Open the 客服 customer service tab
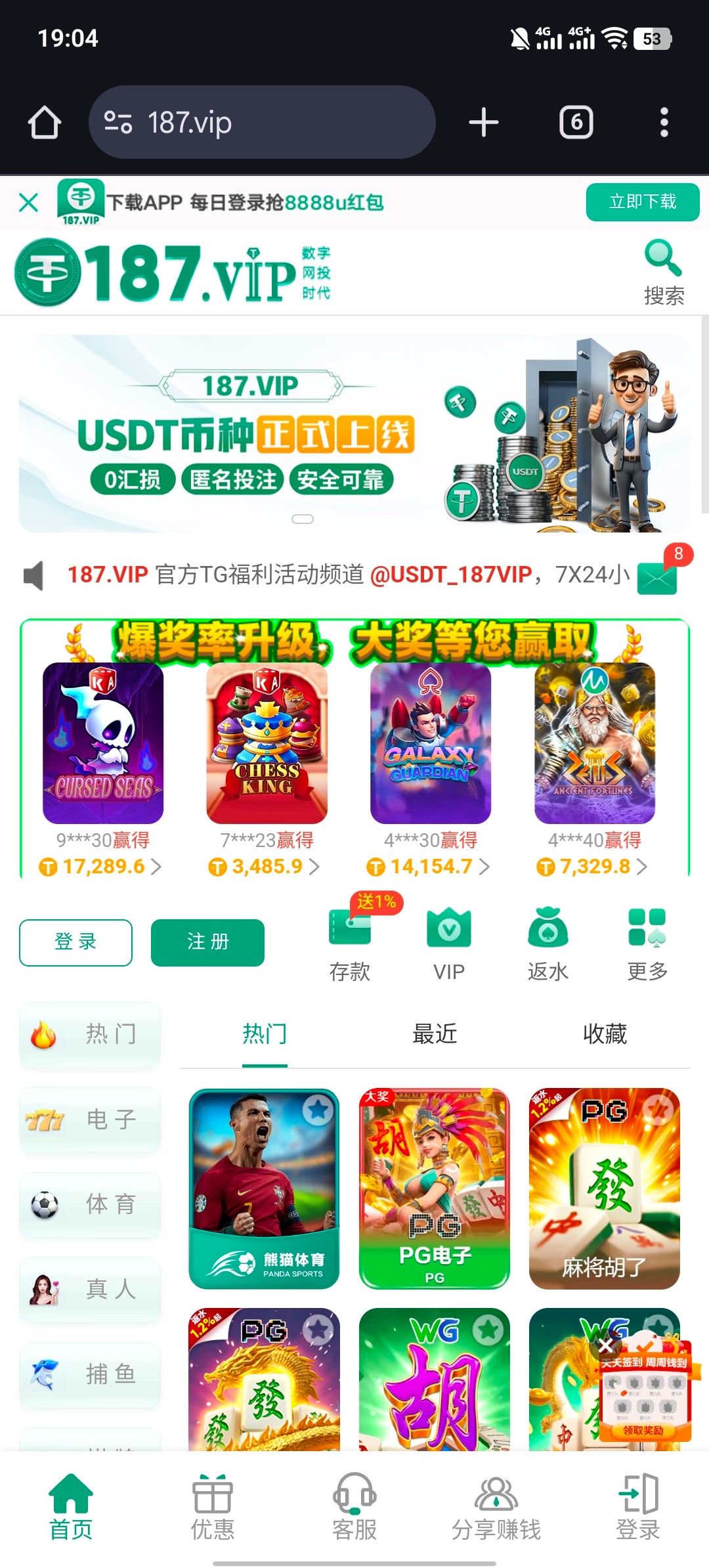 coord(354,1507)
